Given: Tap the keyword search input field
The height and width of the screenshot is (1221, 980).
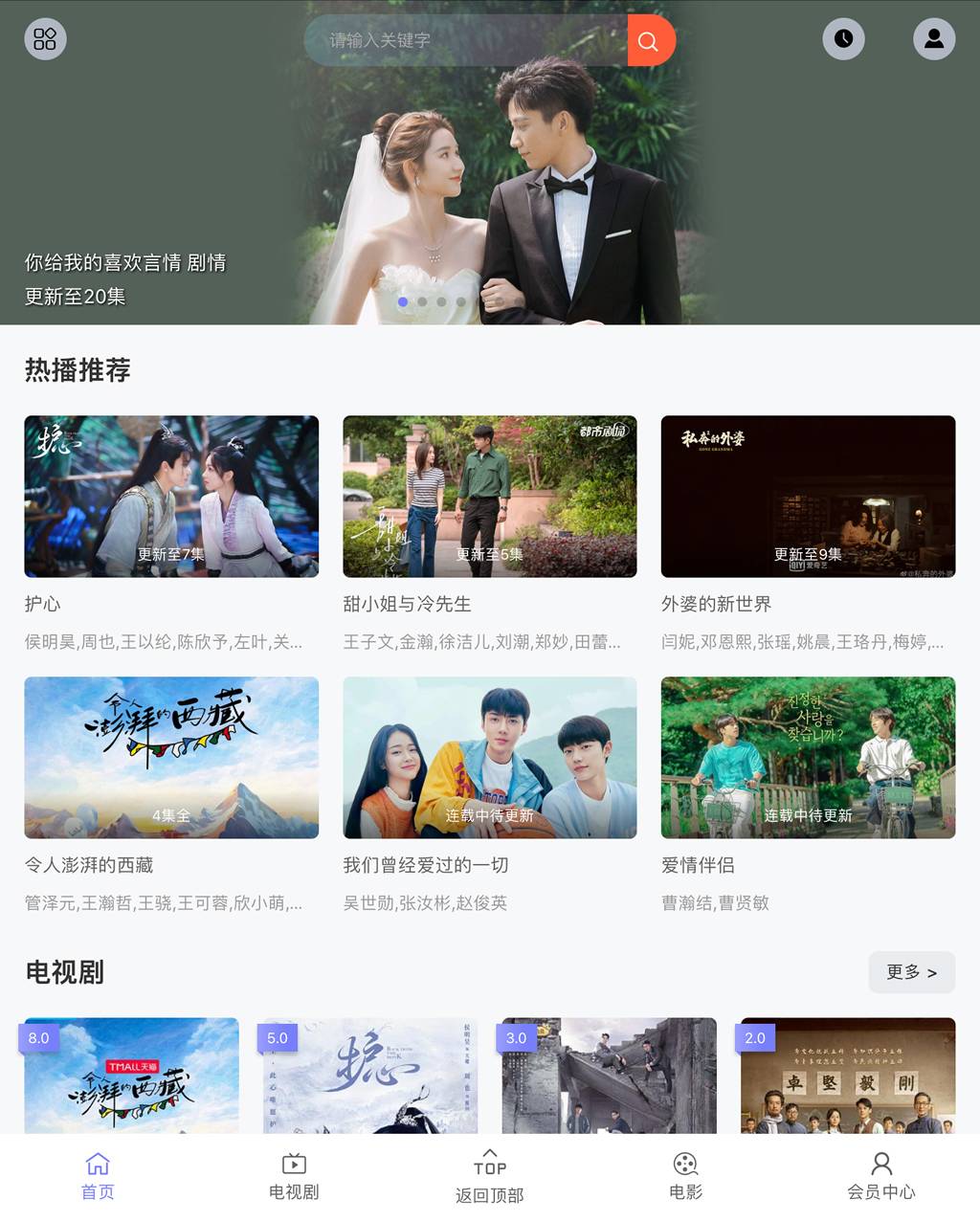Looking at the screenshot, I should click(x=466, y=40).
